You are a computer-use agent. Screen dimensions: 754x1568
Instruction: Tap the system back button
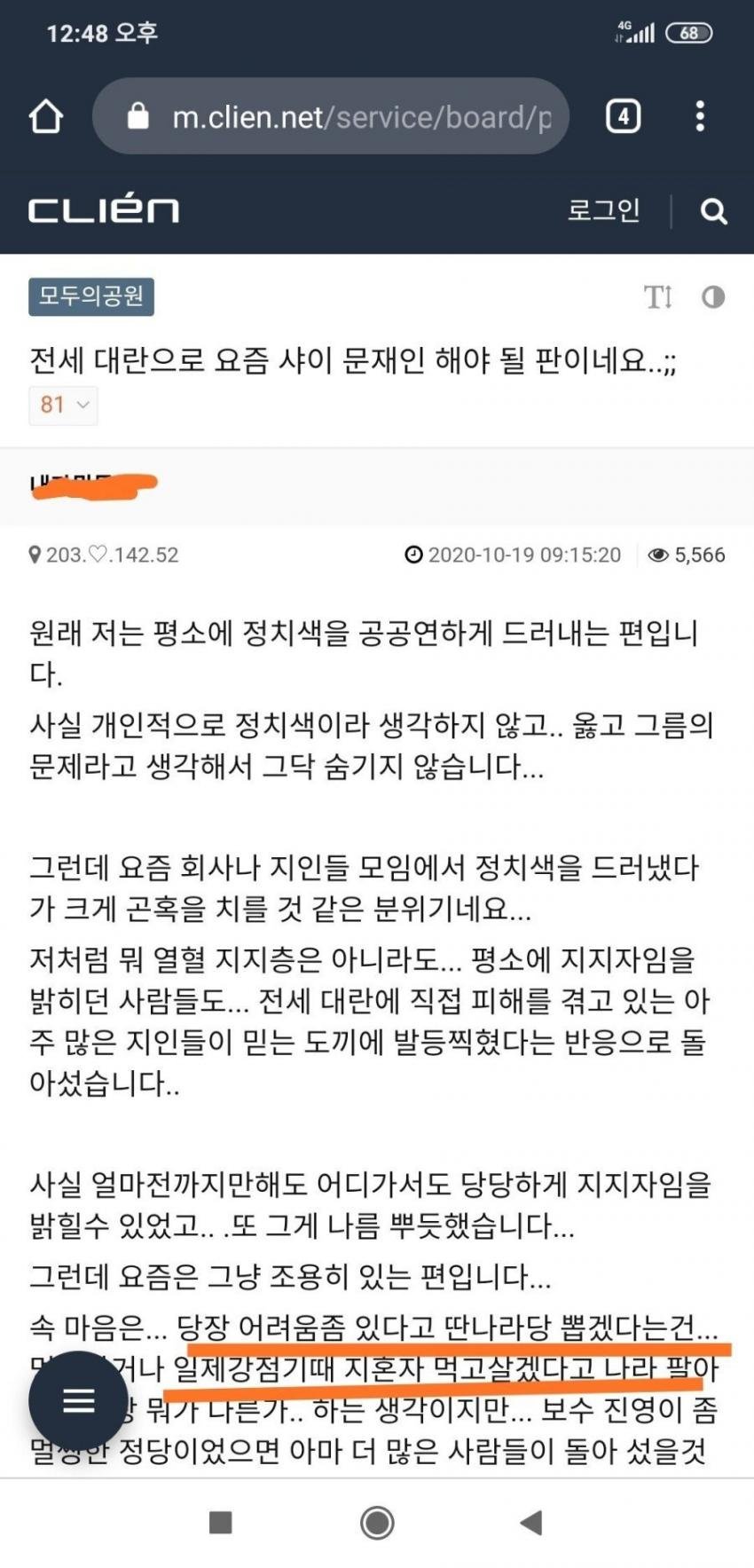click(531, 1523)
